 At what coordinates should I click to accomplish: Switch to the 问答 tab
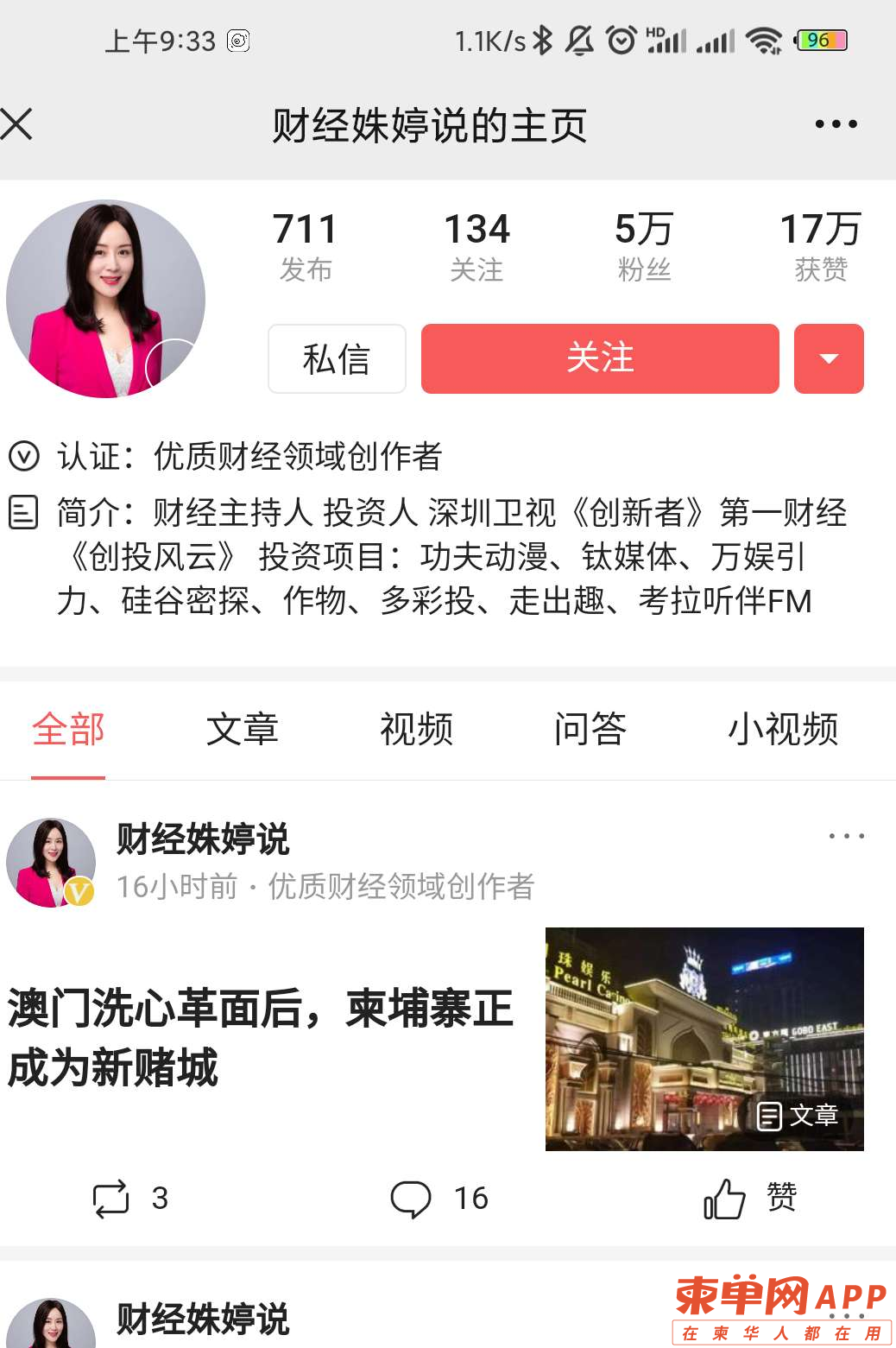(x=590, y=730)
